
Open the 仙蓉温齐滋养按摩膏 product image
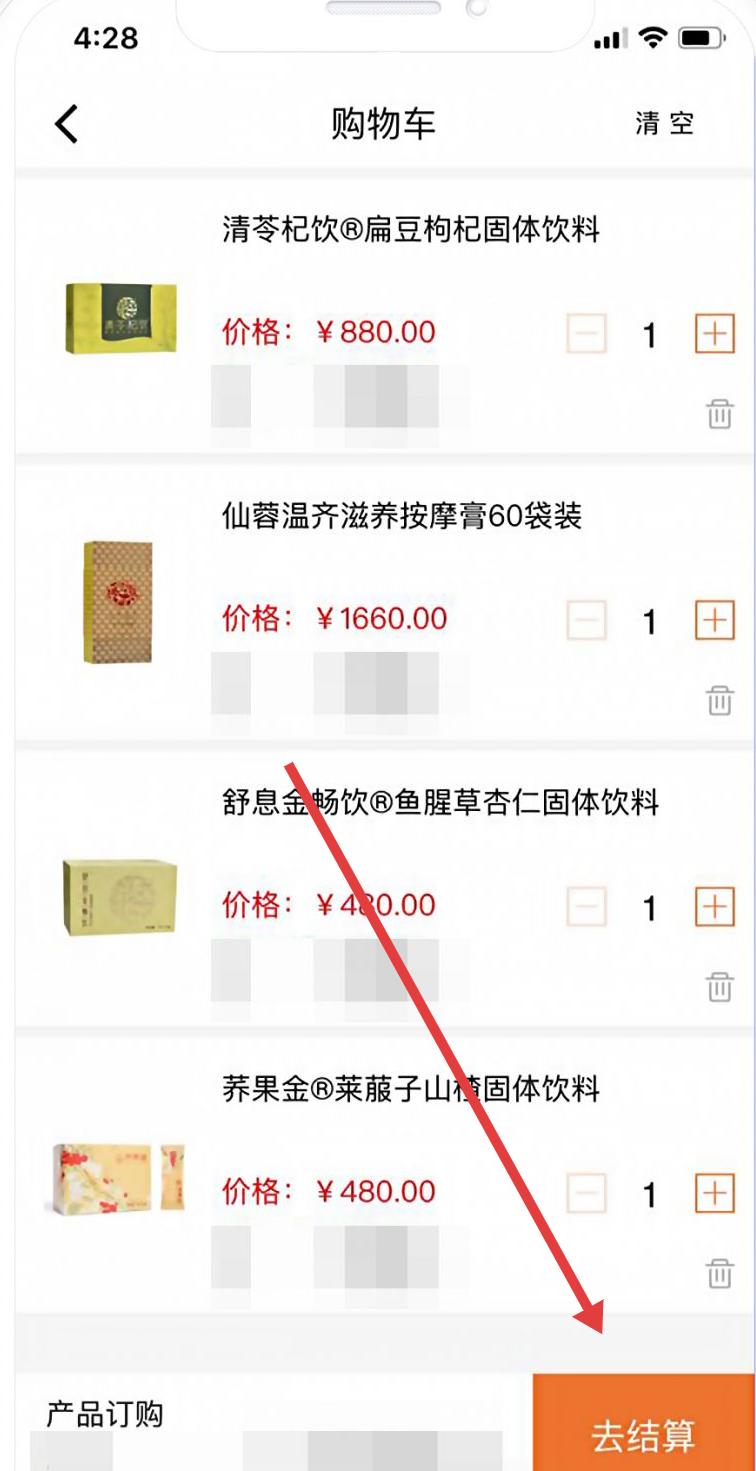[118, 603]
